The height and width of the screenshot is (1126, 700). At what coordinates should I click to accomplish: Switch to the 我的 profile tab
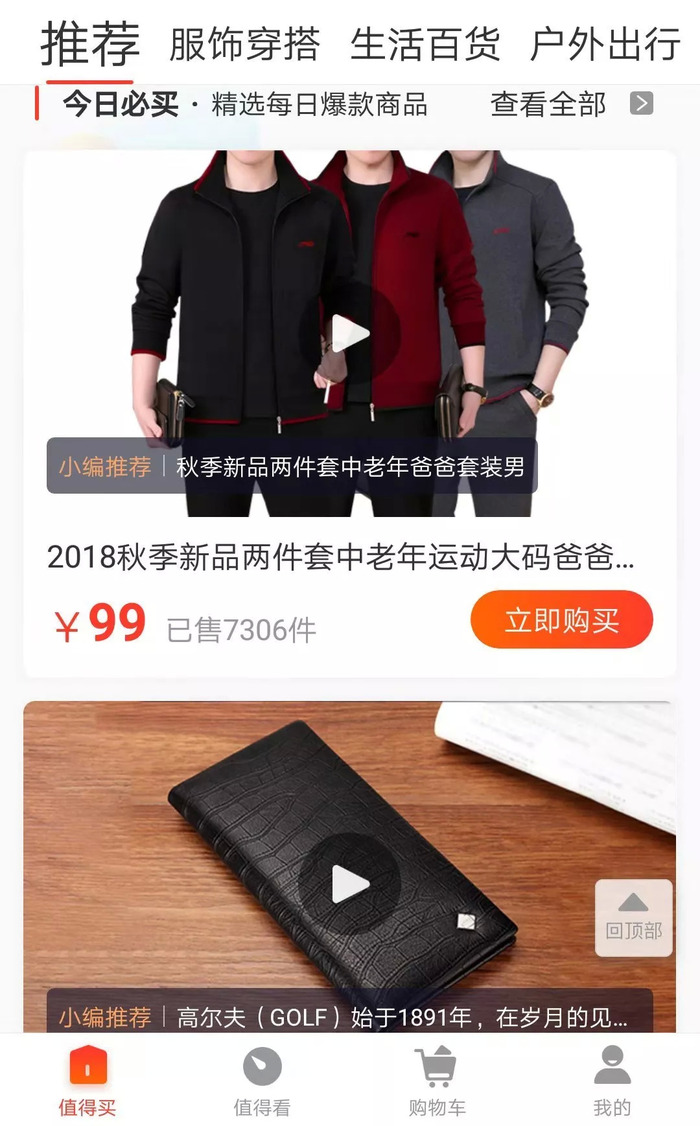click(x=612, y=1080)
